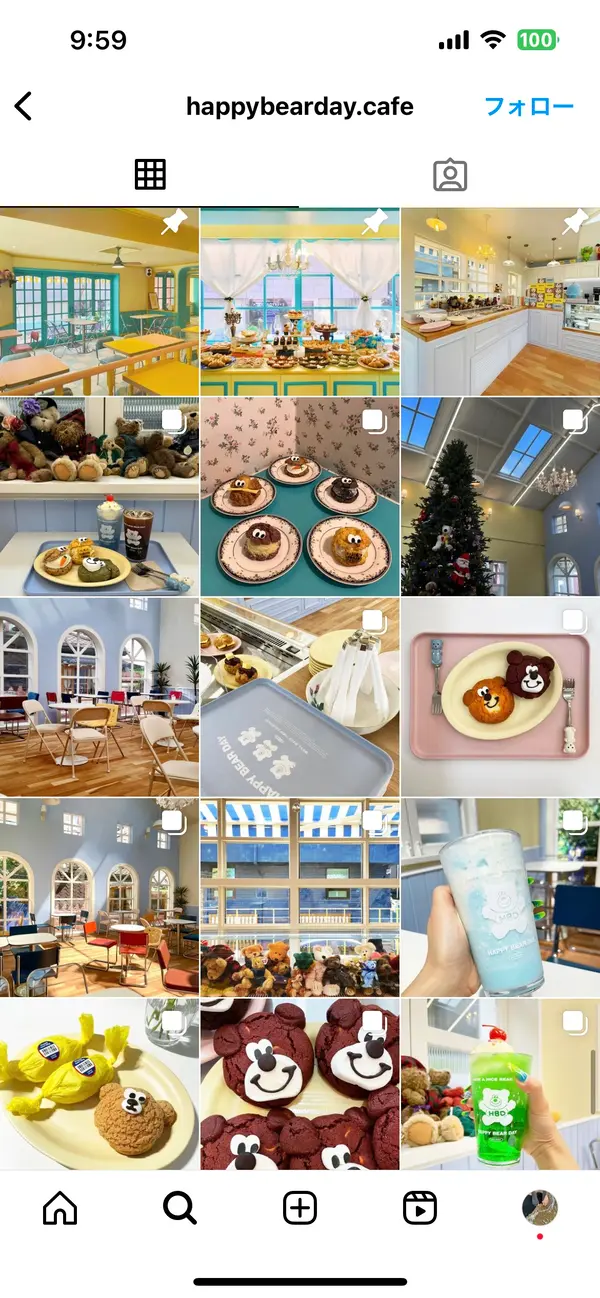
Task: Open post showing Happy Bear Day tray
Action: click(300, 697)
